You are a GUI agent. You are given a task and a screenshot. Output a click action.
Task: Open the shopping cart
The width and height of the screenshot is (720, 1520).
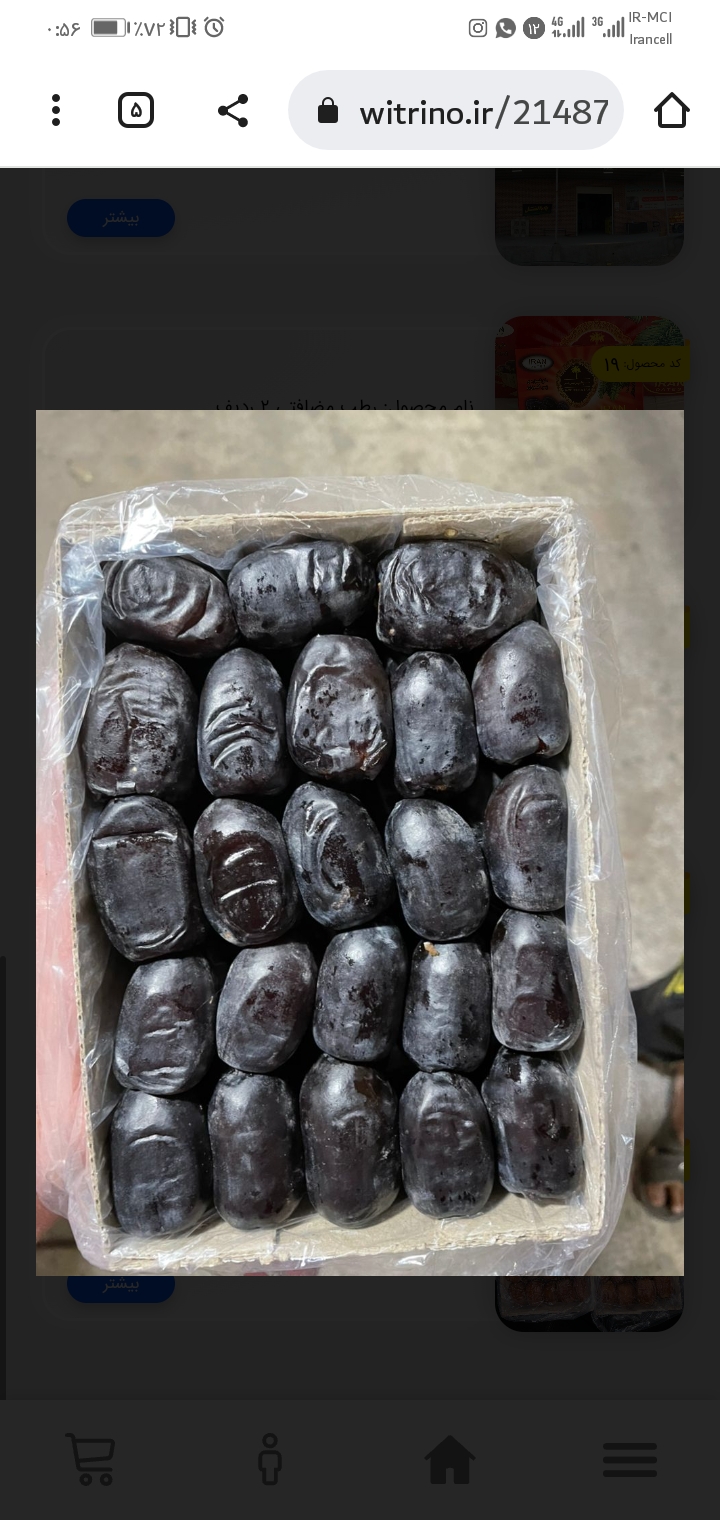click(91, 1459)
